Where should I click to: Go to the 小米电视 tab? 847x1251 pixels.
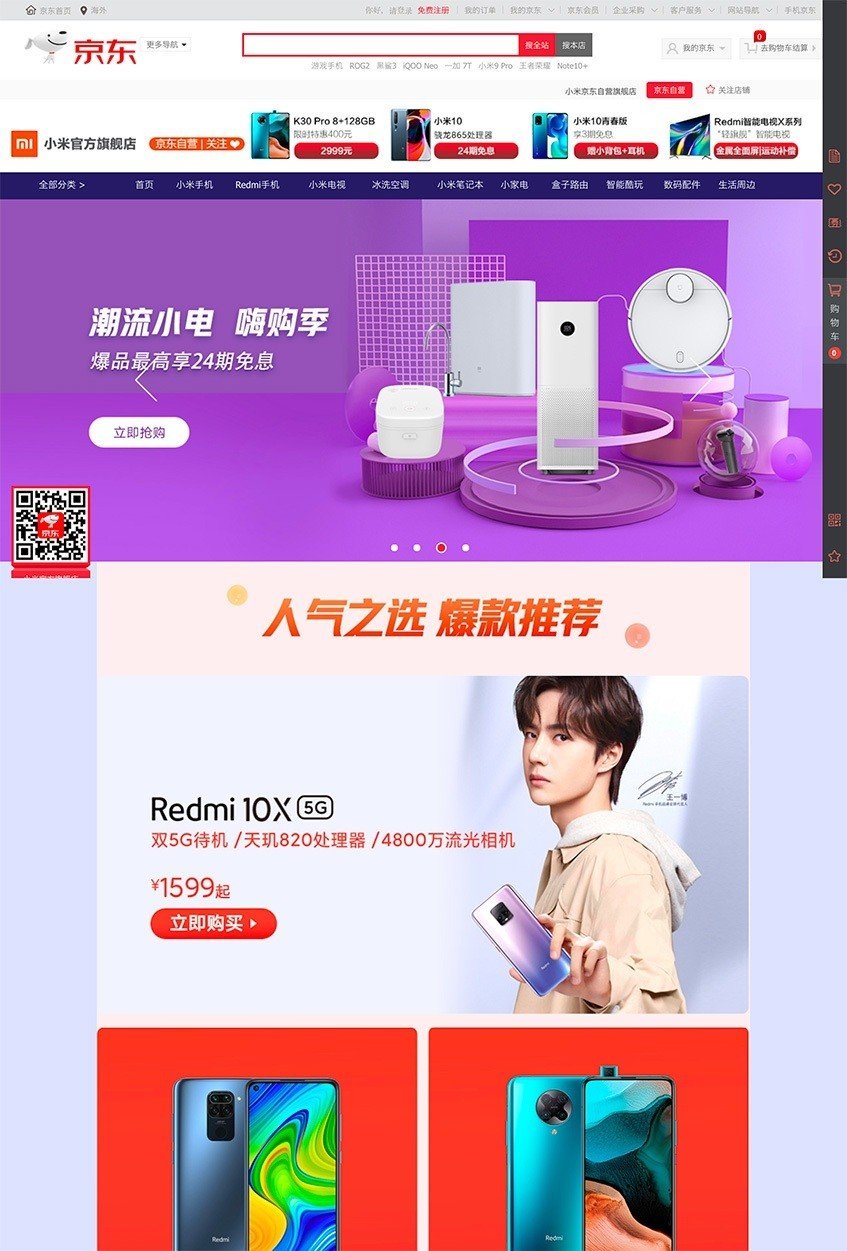(326, 185)
